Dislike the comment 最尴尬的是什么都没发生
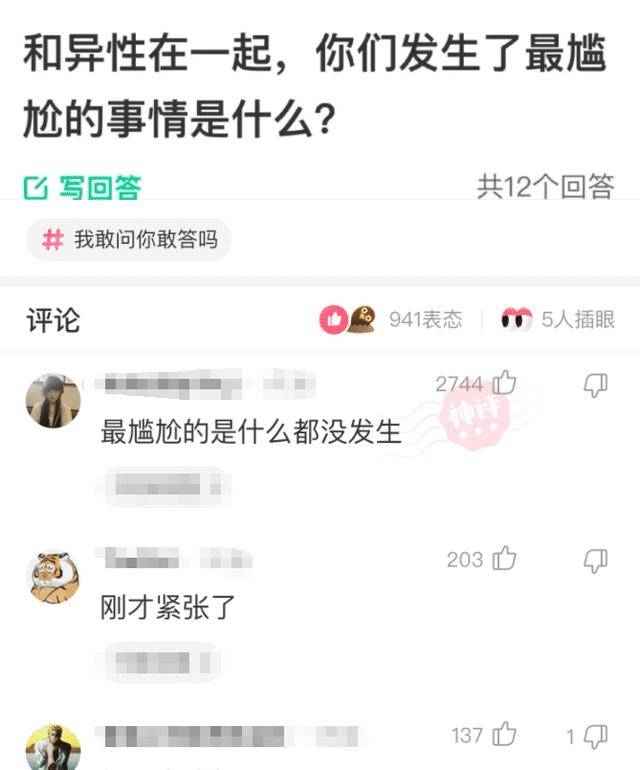Screen dimensions: 640x770 [x=596, y=384]
